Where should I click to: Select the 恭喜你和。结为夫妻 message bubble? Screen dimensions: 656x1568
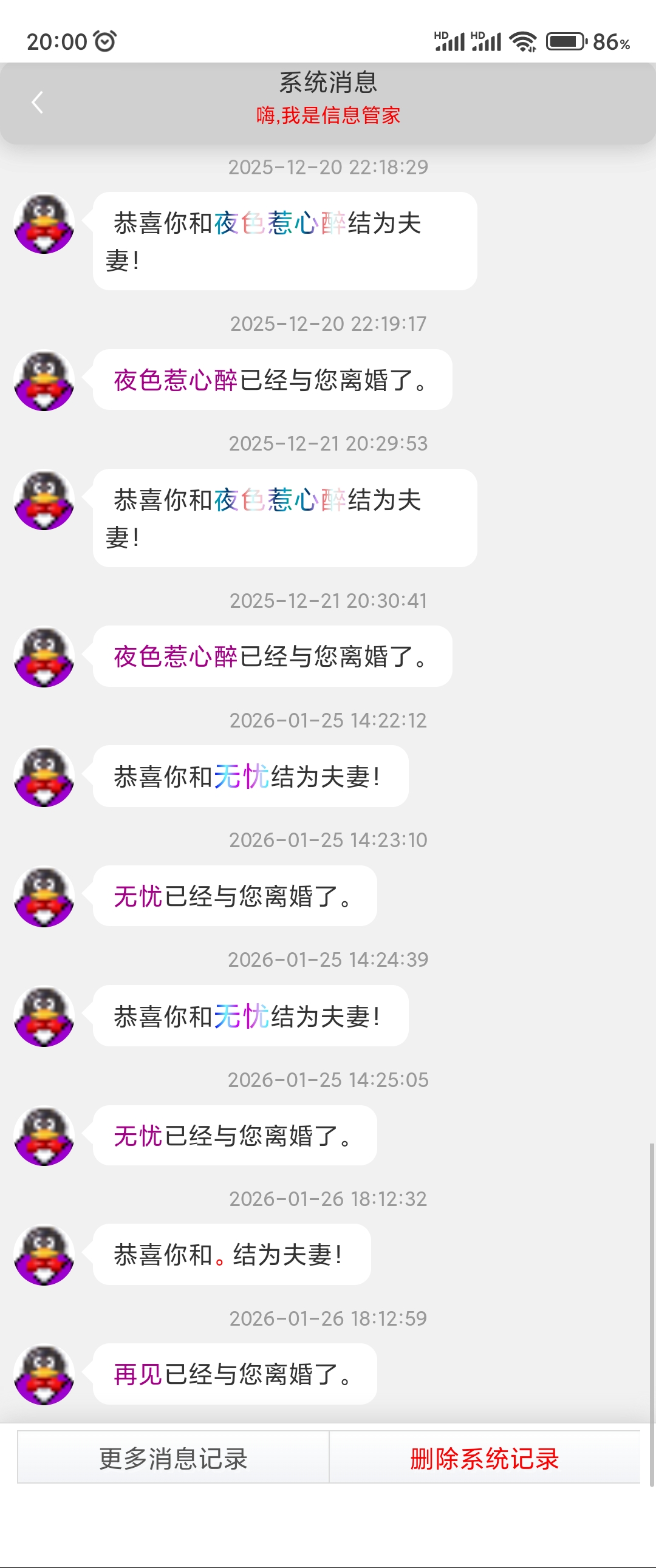[230, 1256]
